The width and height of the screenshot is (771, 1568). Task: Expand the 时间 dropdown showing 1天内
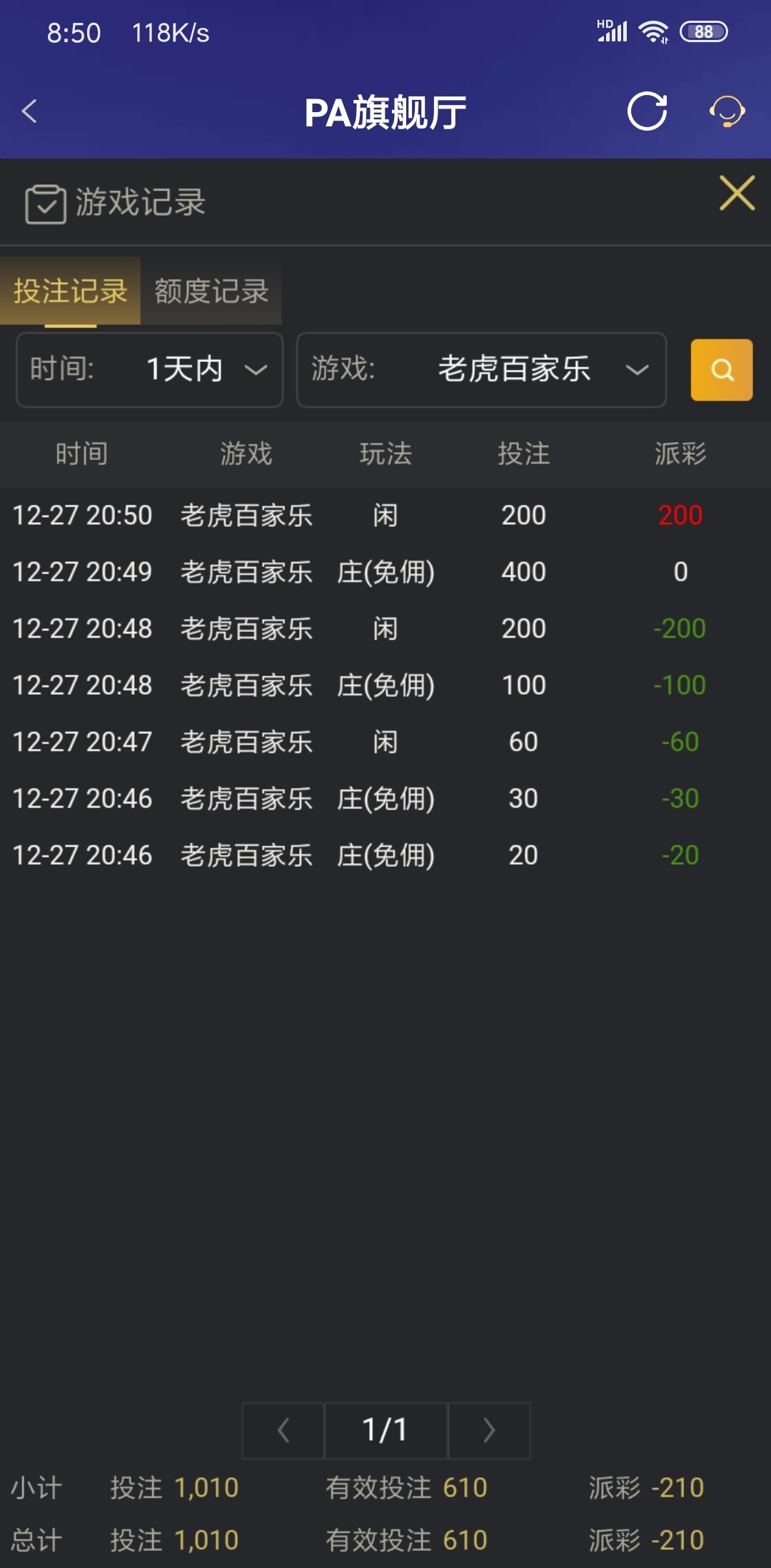point(150,370)
